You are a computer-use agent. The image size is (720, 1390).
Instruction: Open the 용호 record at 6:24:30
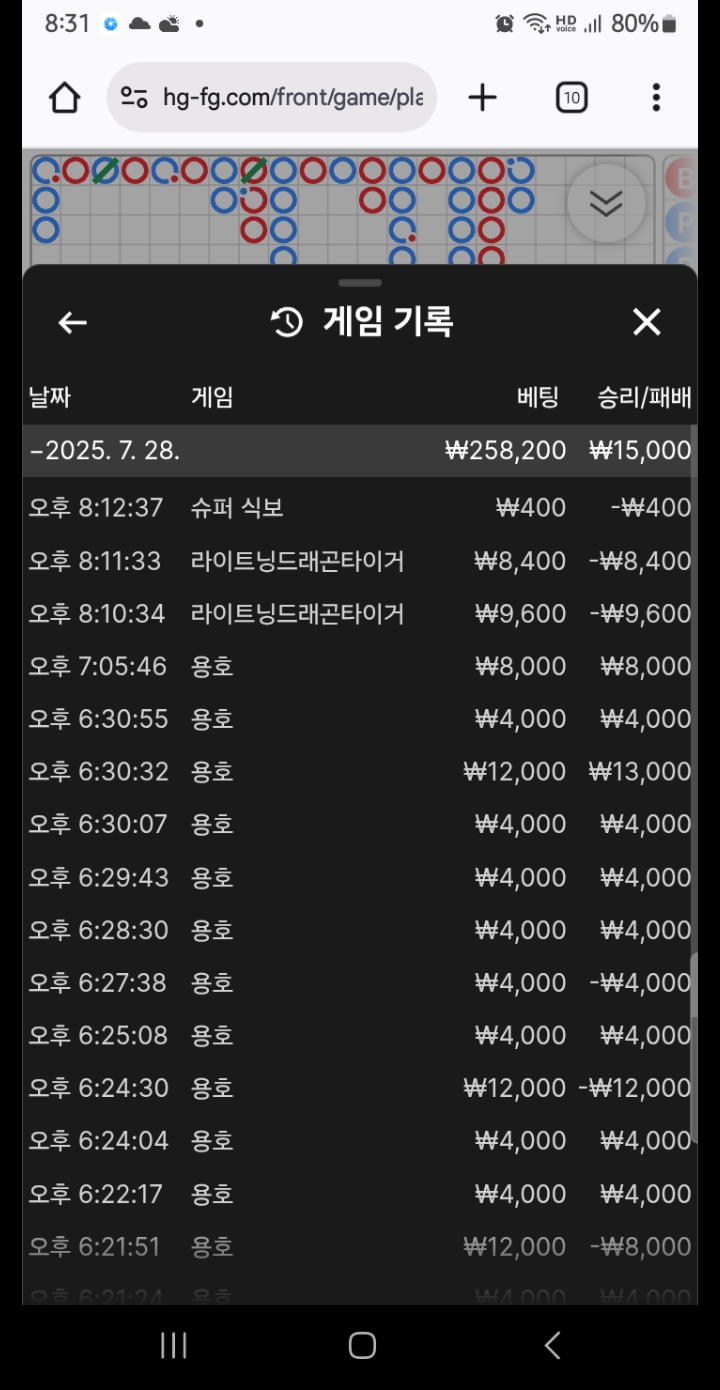tap(360, 1088)
